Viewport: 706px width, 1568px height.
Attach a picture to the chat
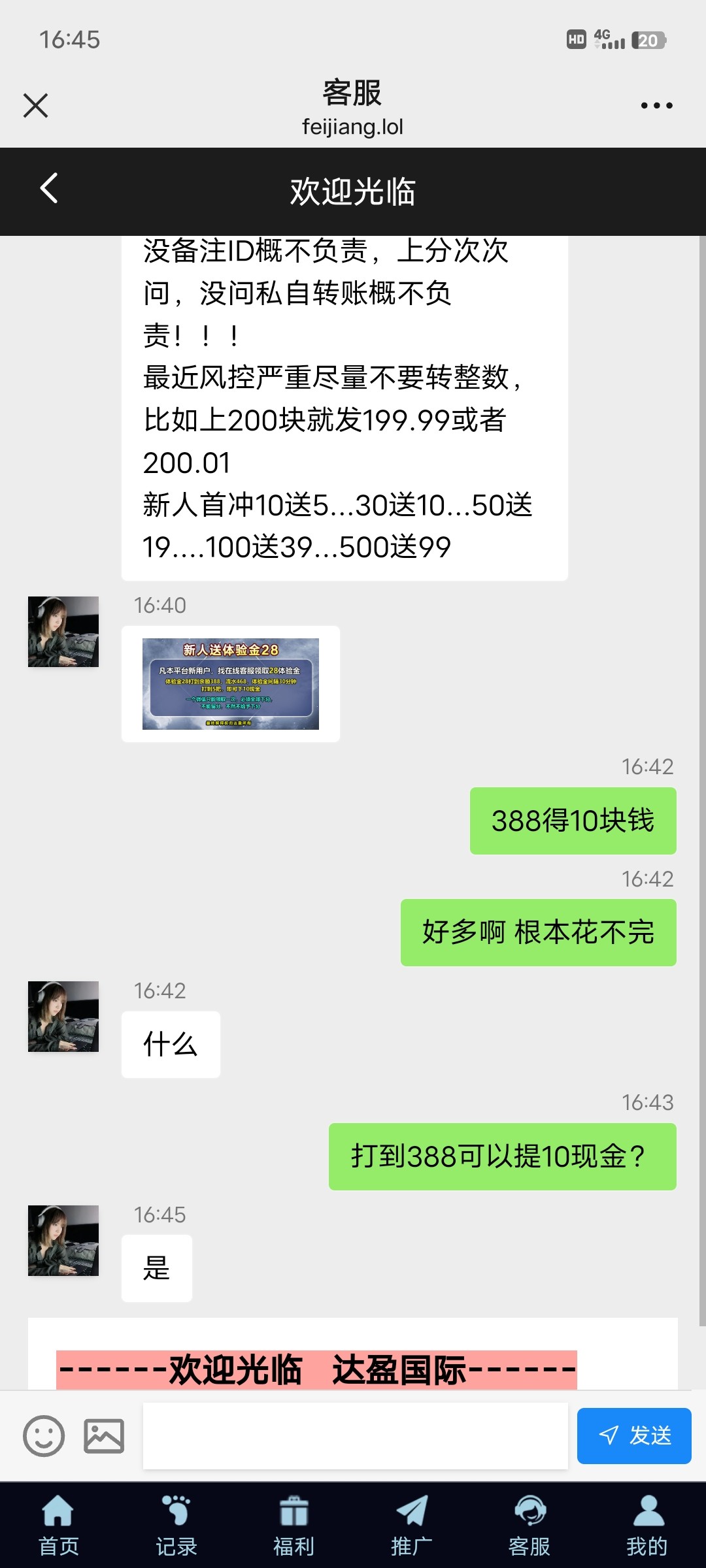[104, 1436]
